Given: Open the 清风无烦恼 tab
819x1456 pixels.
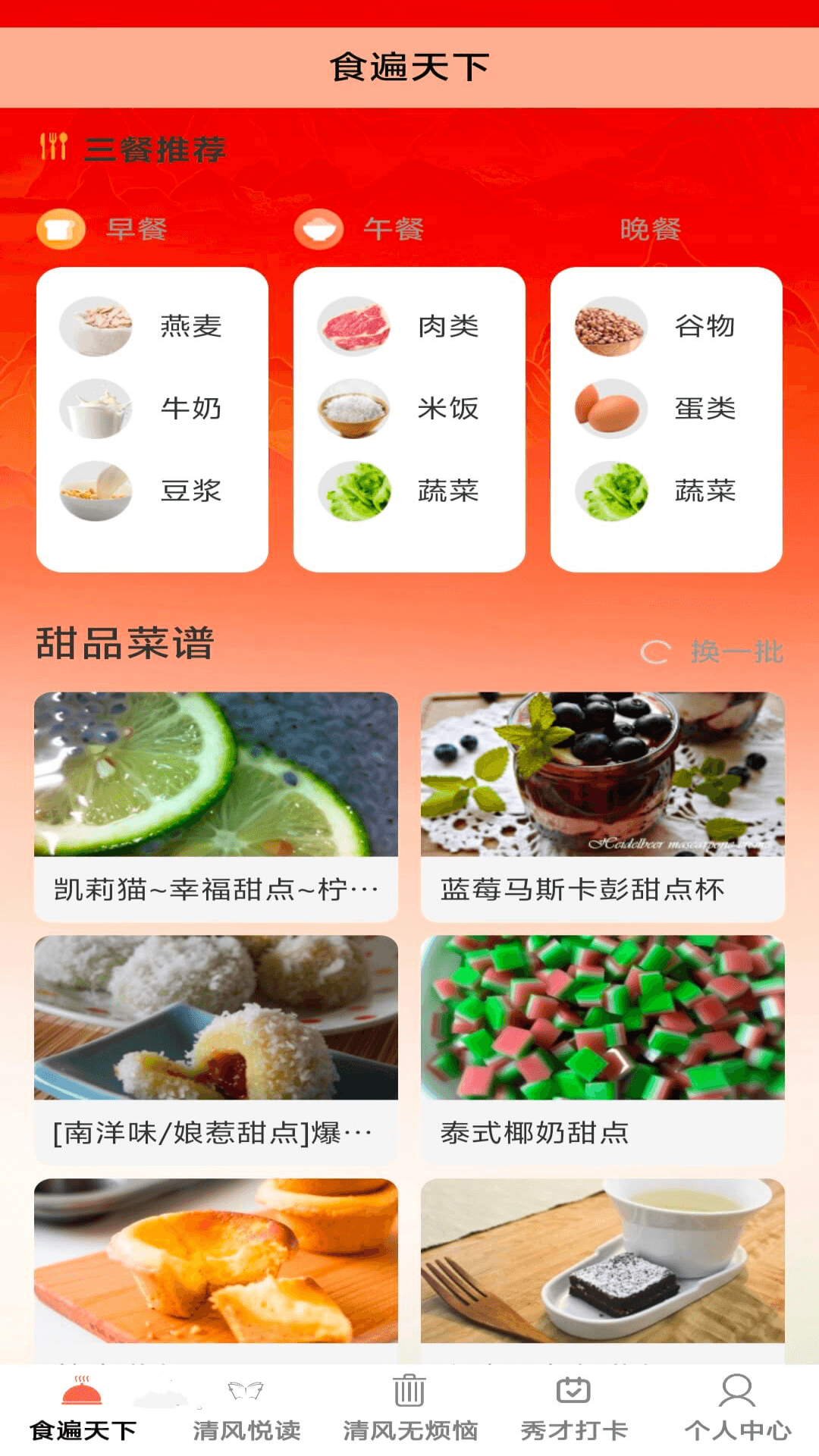Looking at the screenshot, I should click(409, 1410).
